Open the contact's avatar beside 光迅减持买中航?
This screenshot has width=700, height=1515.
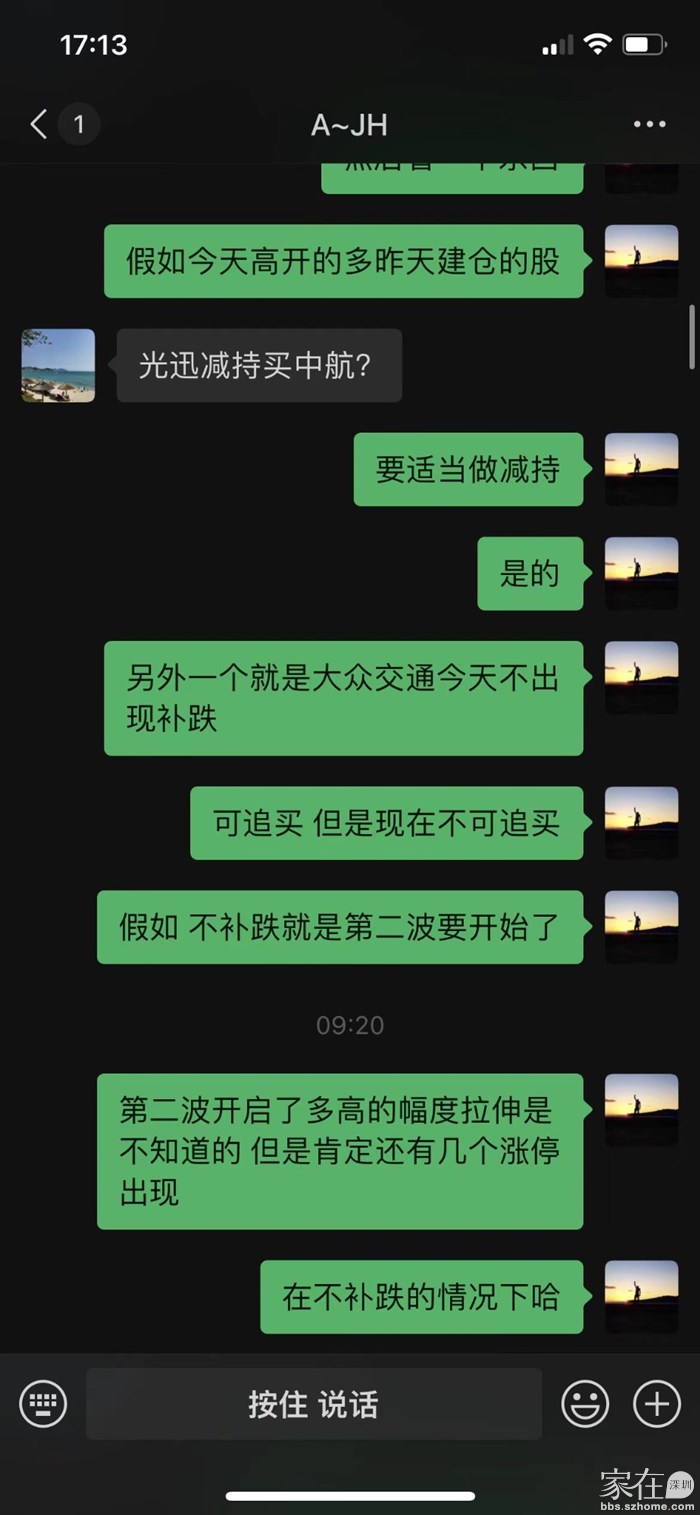[58, 366]
